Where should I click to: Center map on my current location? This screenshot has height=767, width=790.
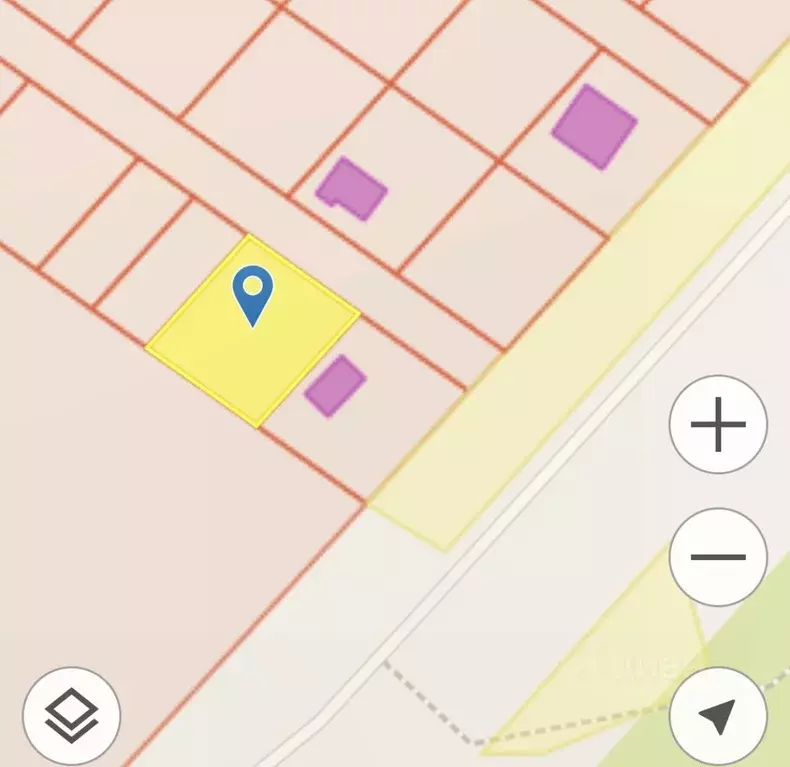718,715
